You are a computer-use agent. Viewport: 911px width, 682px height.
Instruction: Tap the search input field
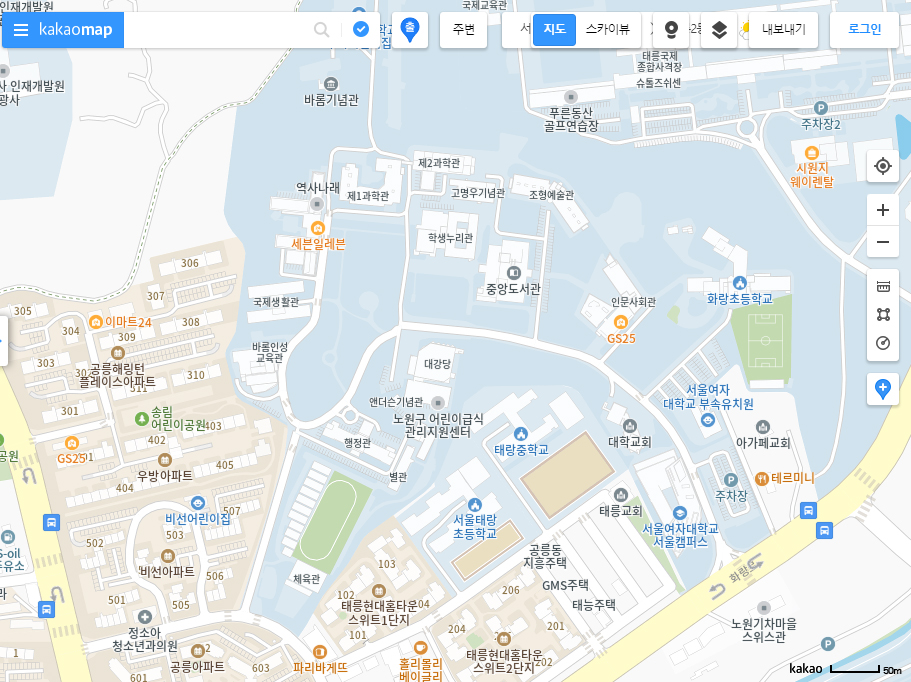(215, 30)
